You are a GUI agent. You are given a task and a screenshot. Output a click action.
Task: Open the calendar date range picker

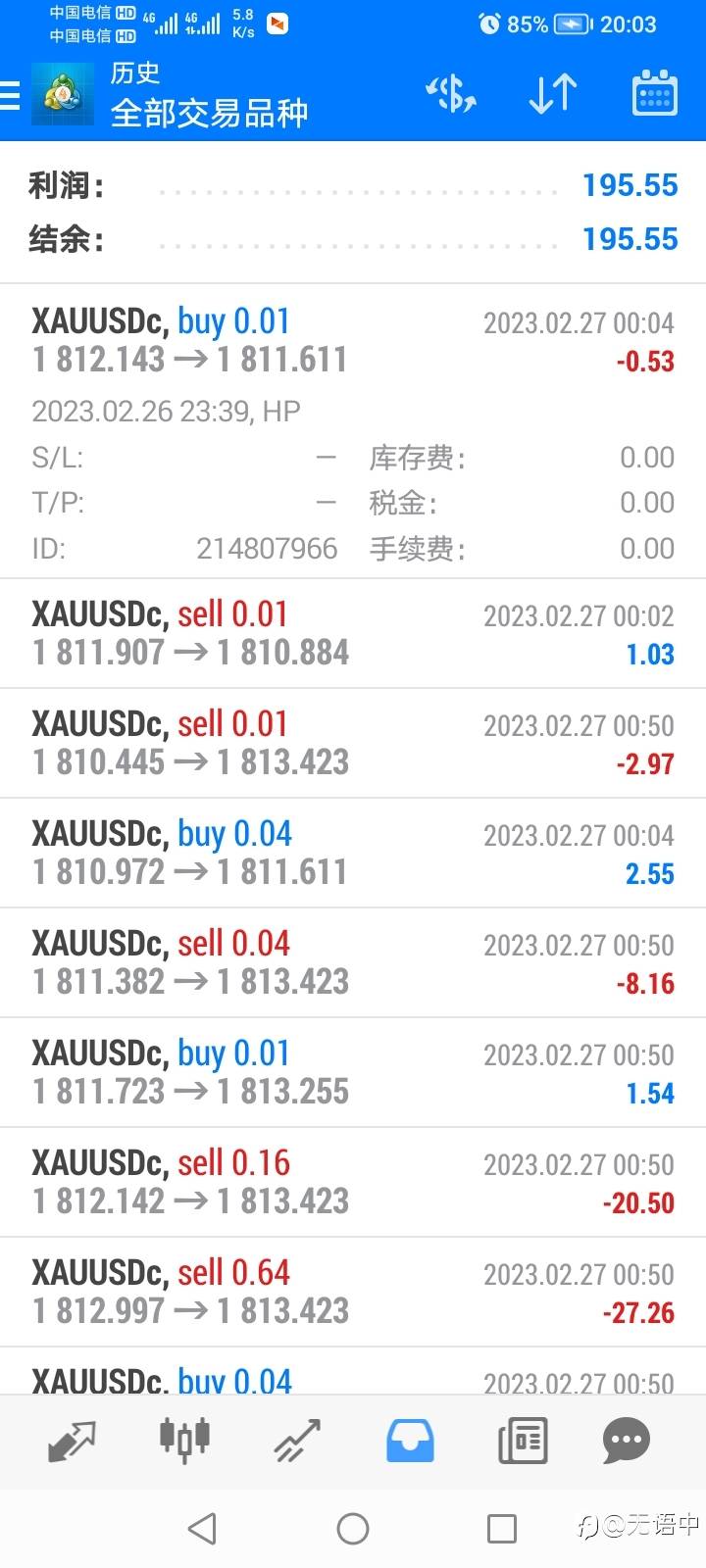654,95
